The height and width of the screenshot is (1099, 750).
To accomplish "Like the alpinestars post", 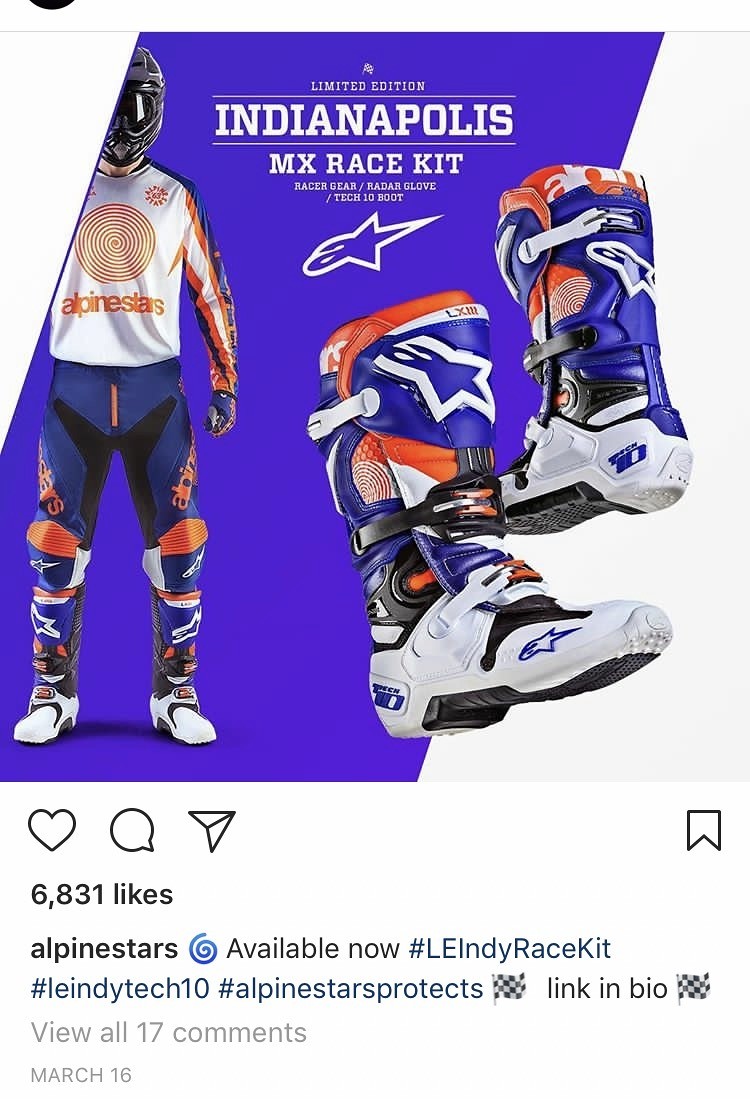I will point(52,830).
